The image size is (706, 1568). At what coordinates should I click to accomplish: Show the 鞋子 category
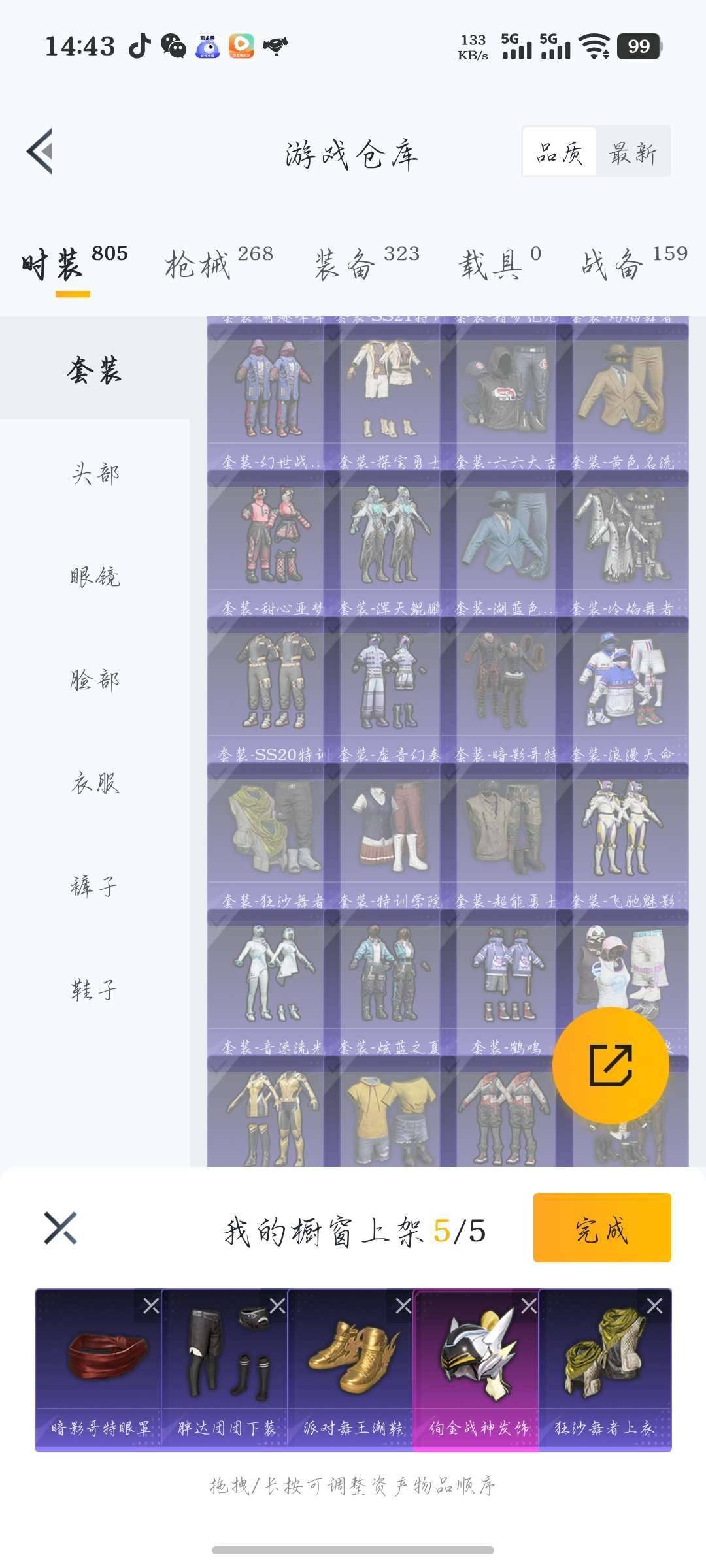[x=95, y=990]
